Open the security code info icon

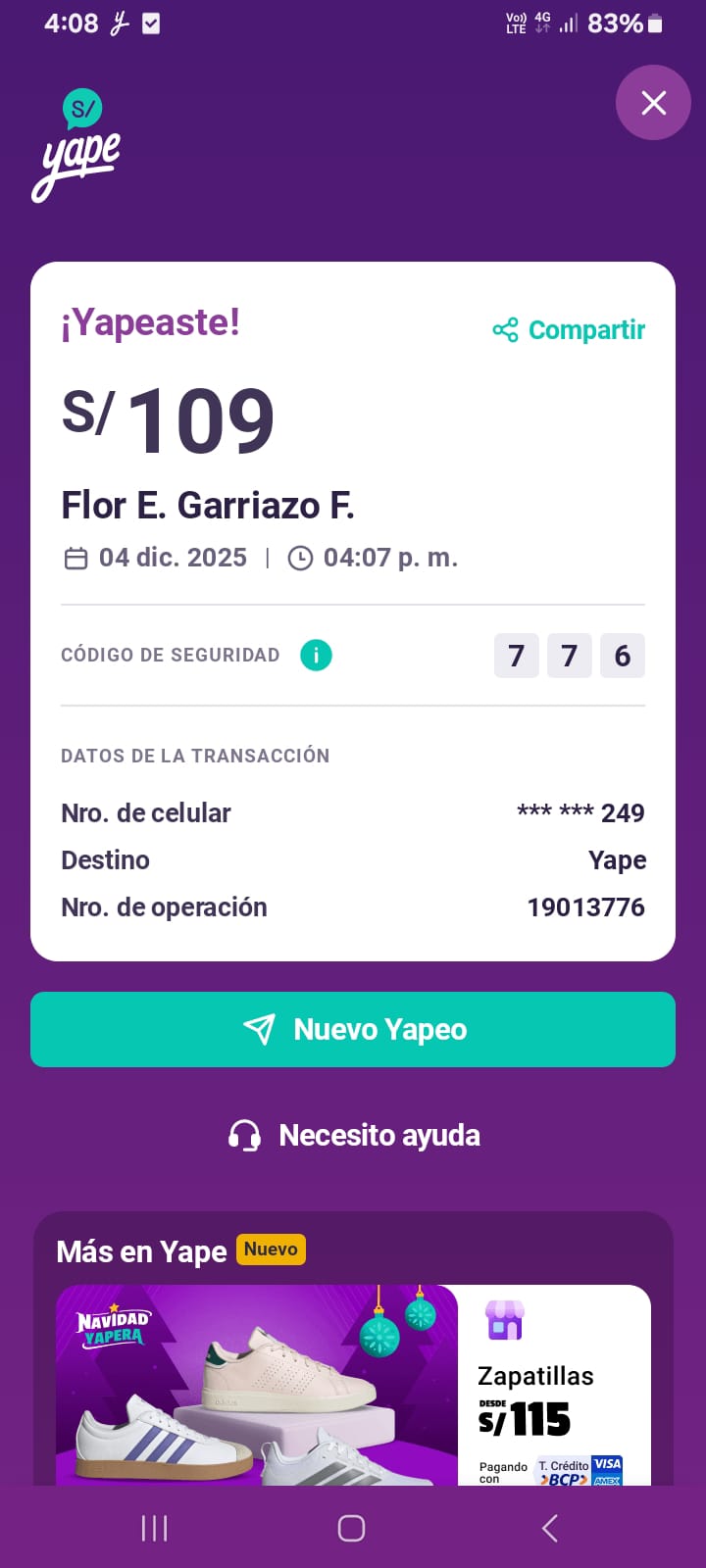point(316,655)
